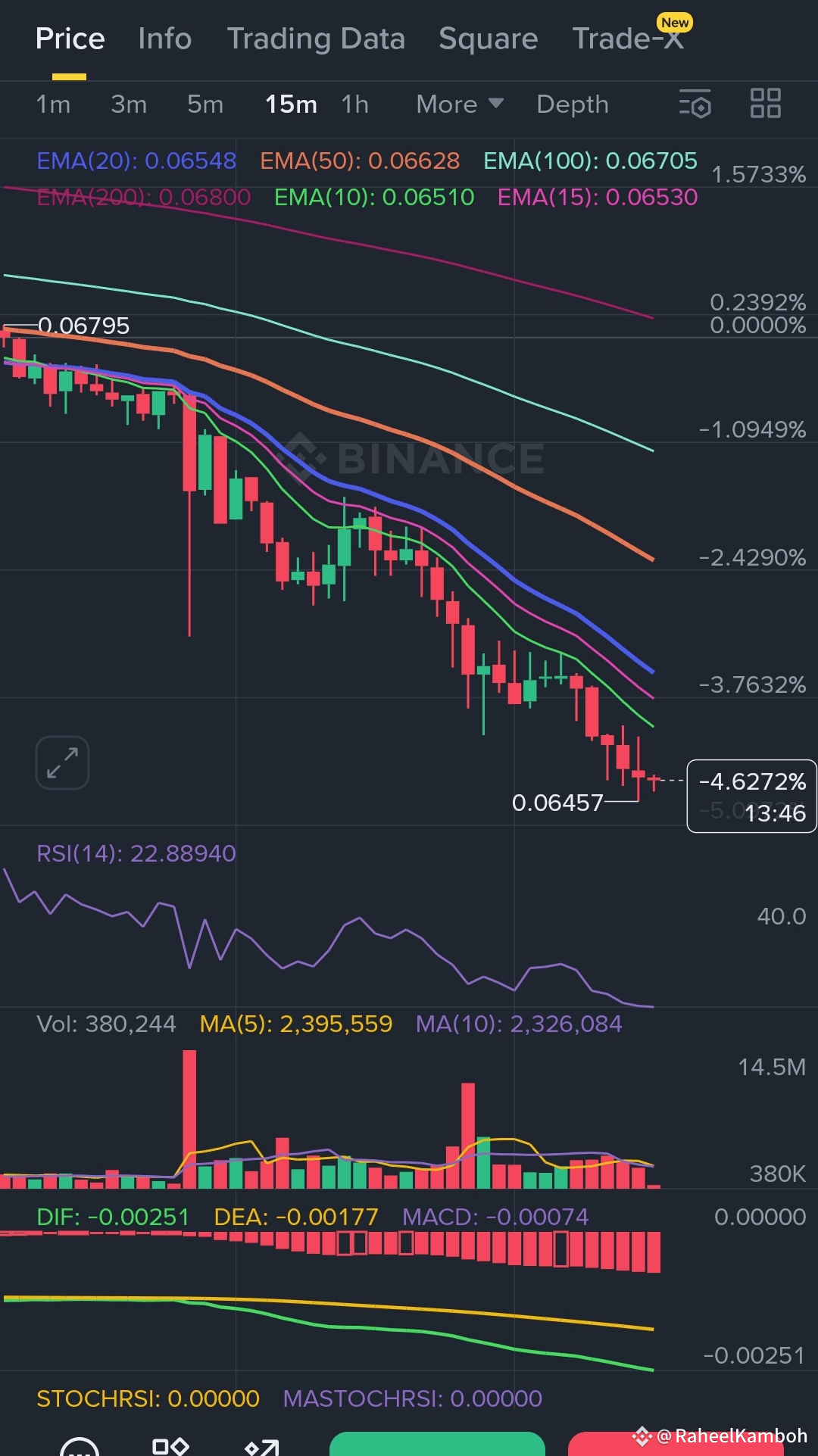Viewport: 818px width, 1456px height.
Task: Choose the 1h chart interval
Action: click(x=354, y=104)
